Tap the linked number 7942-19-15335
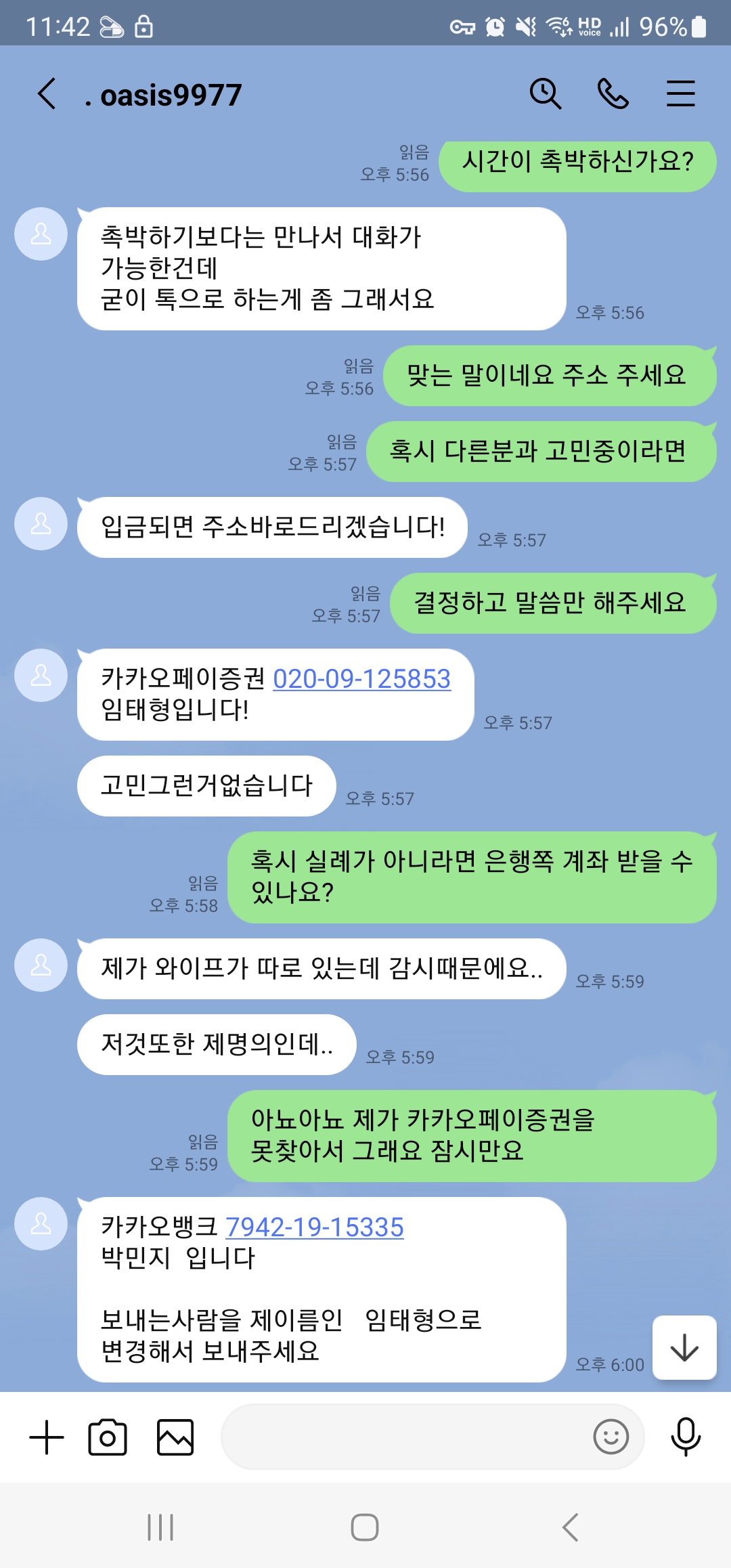Viewport: 731px width, 1568px height. [314, 1227]
